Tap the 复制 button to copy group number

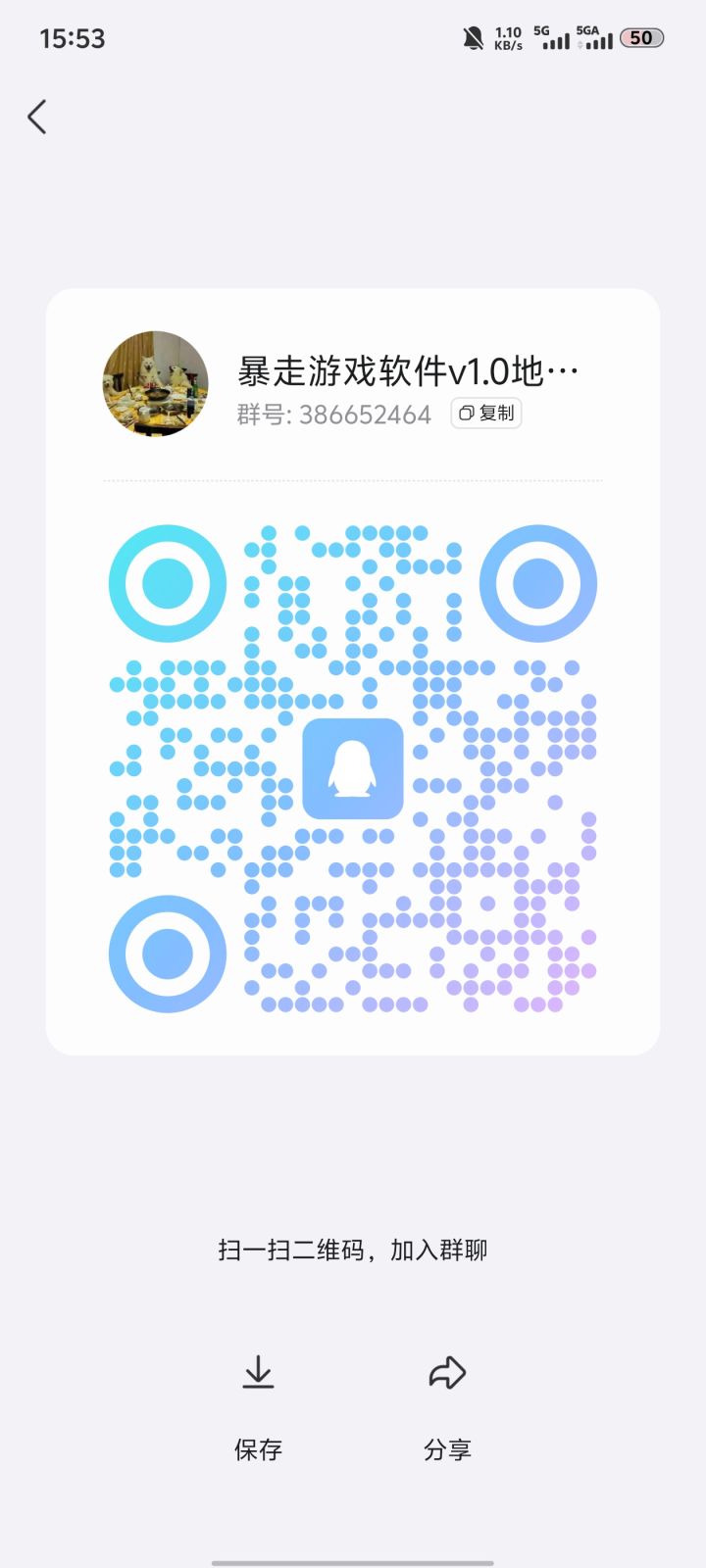(x=485, y=414)
